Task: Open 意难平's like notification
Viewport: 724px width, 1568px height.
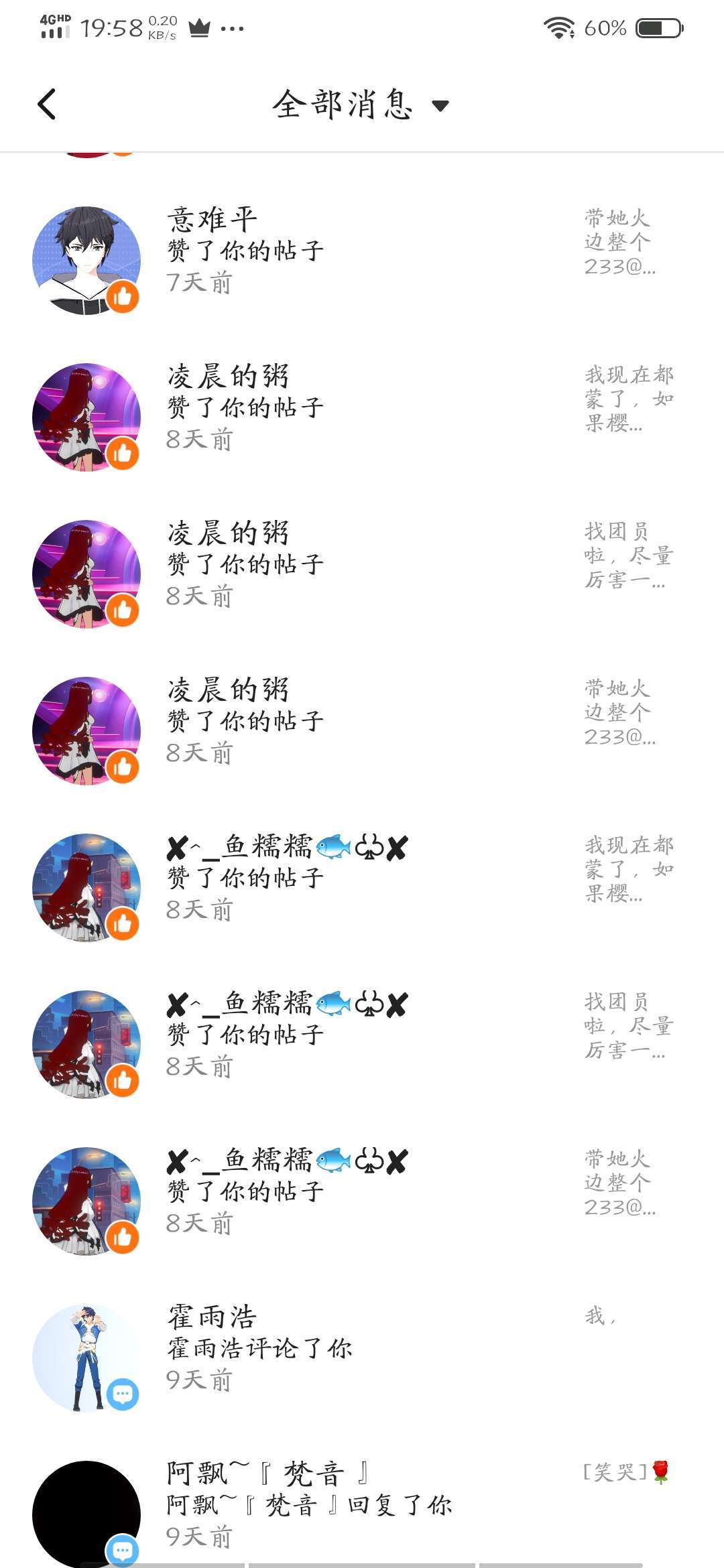Action: 362,251
